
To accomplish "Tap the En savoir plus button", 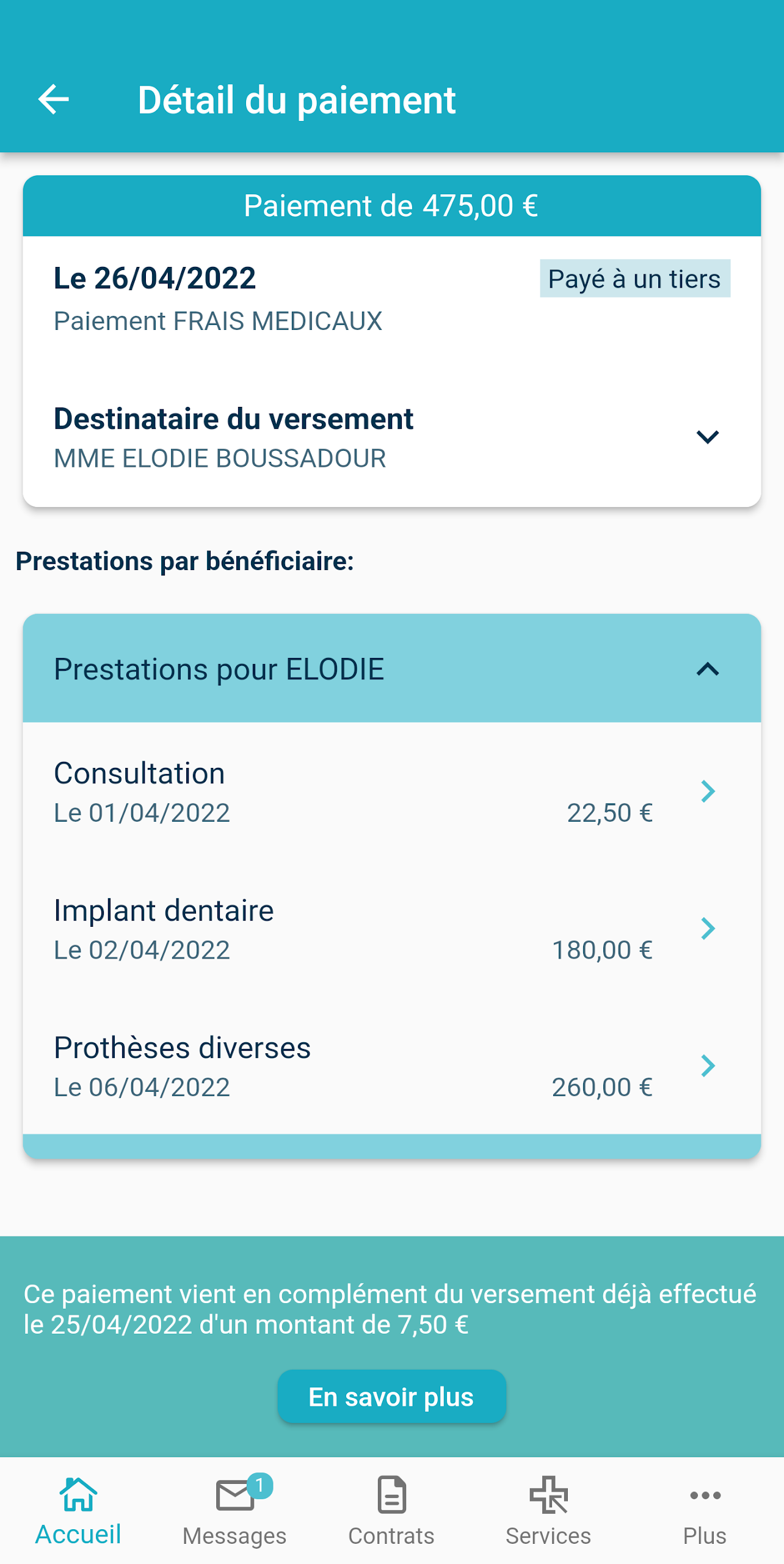I will point(391,1397).
